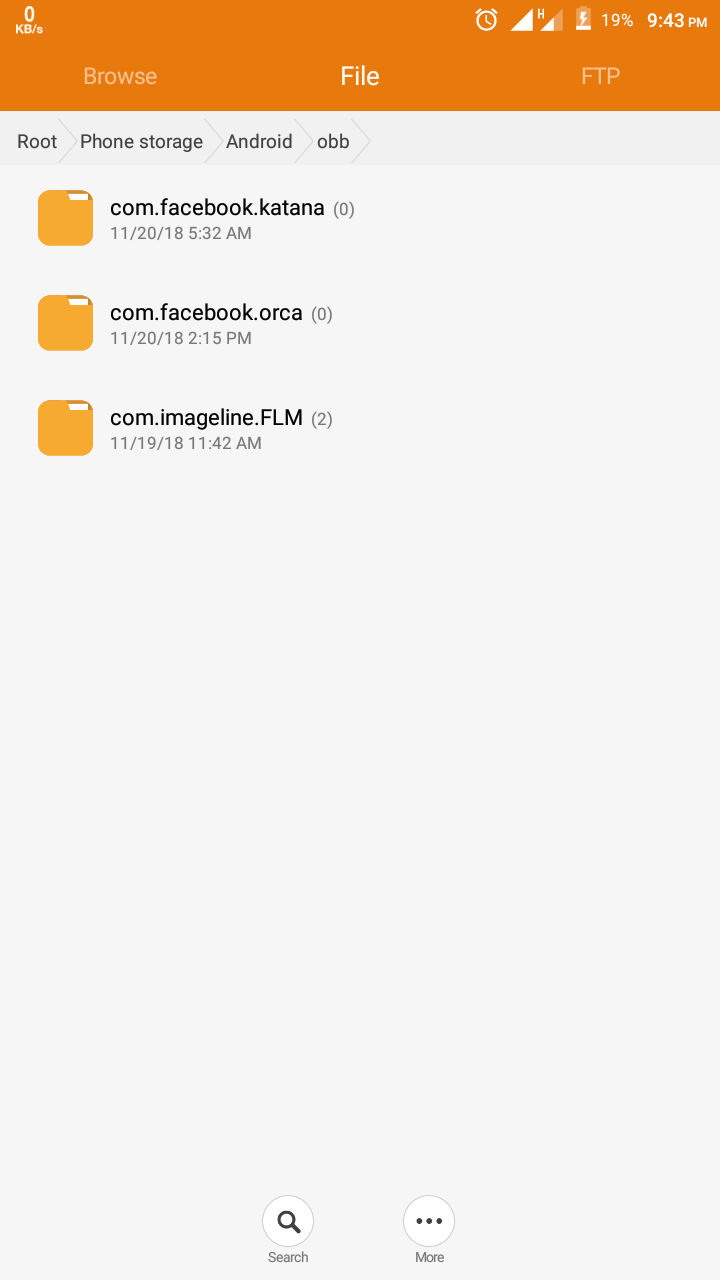This screenshot has width=720, height=1280.
Task: Navigate to Phone storage breadcrumb
Action: pyautogui.click(x=141, y=141)
